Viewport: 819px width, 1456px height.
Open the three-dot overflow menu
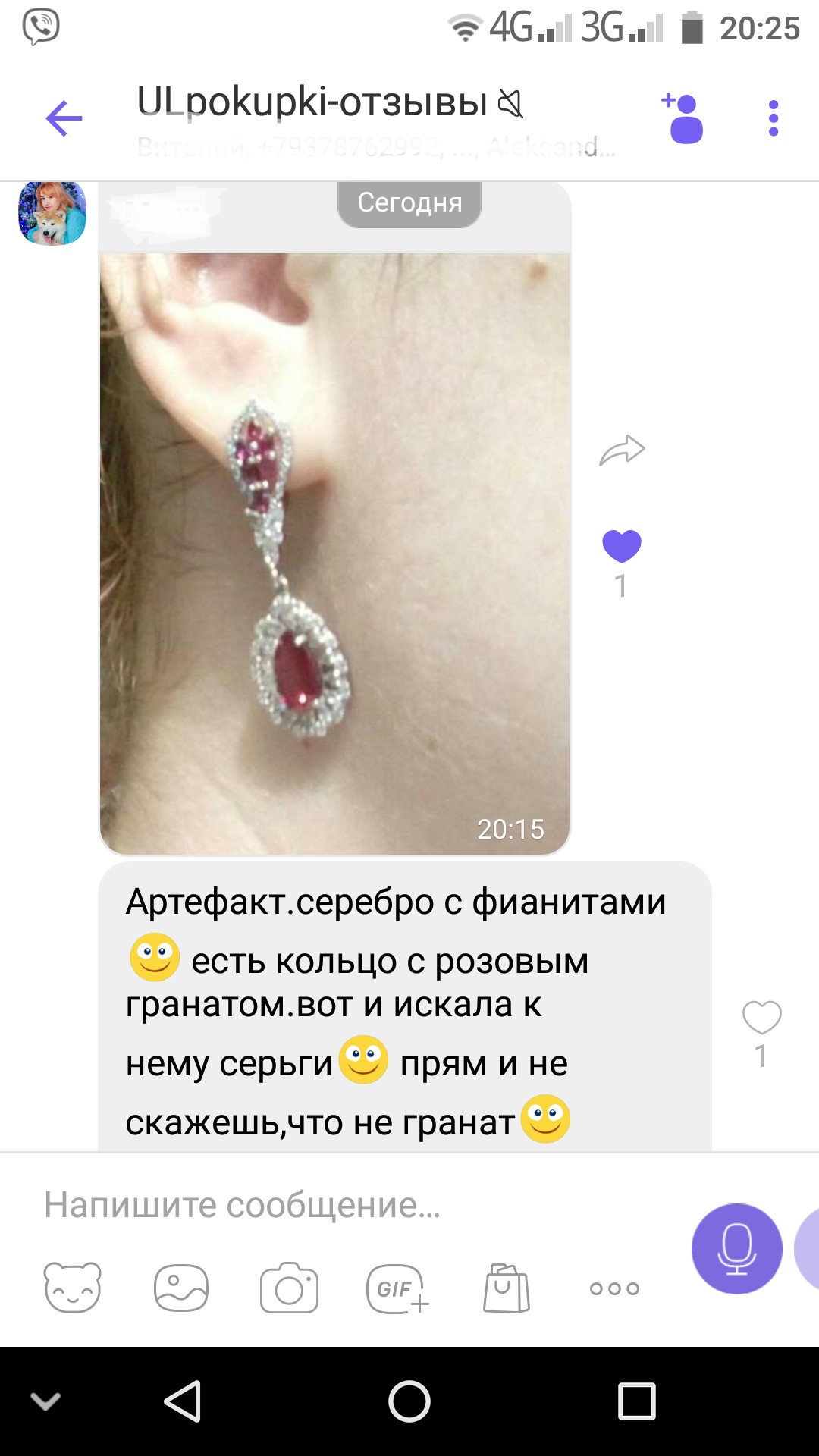773,118
